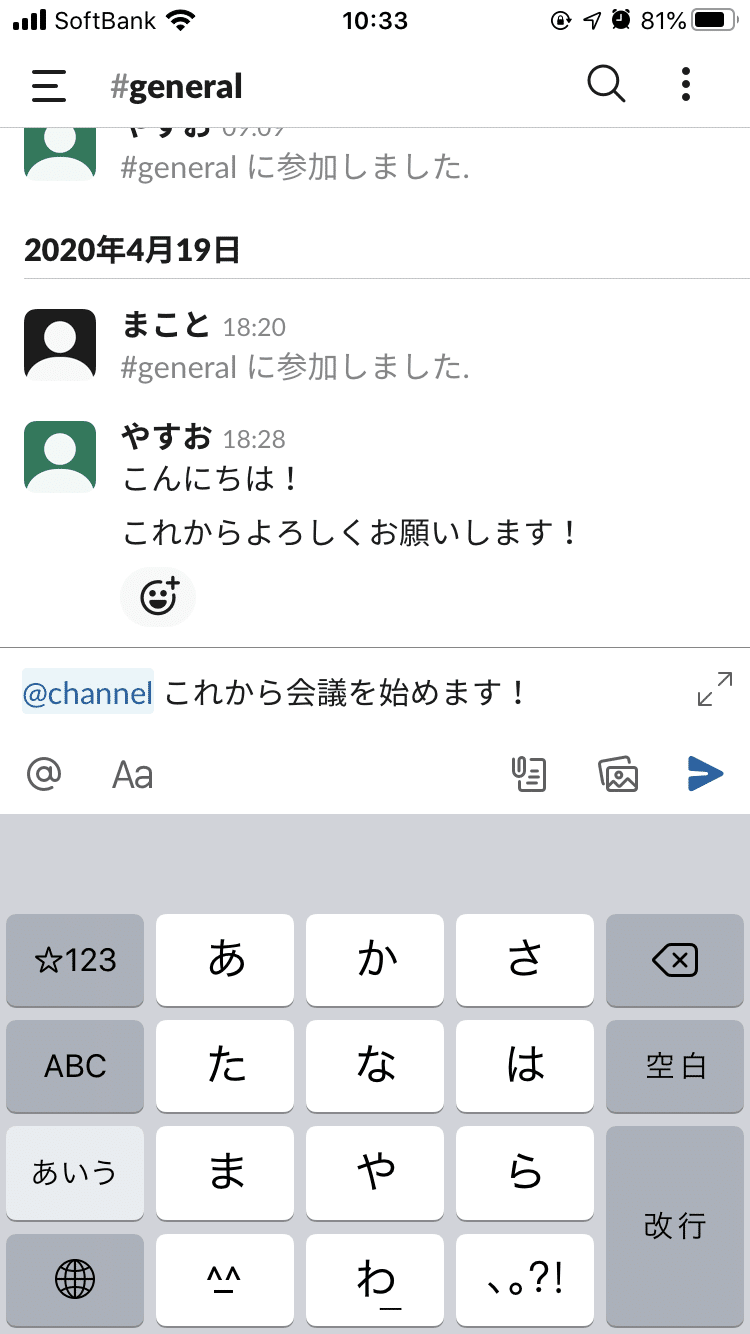Tap the @ mention icon in the compose bar
750x1334 pixels.
click(x=44, y=773)
